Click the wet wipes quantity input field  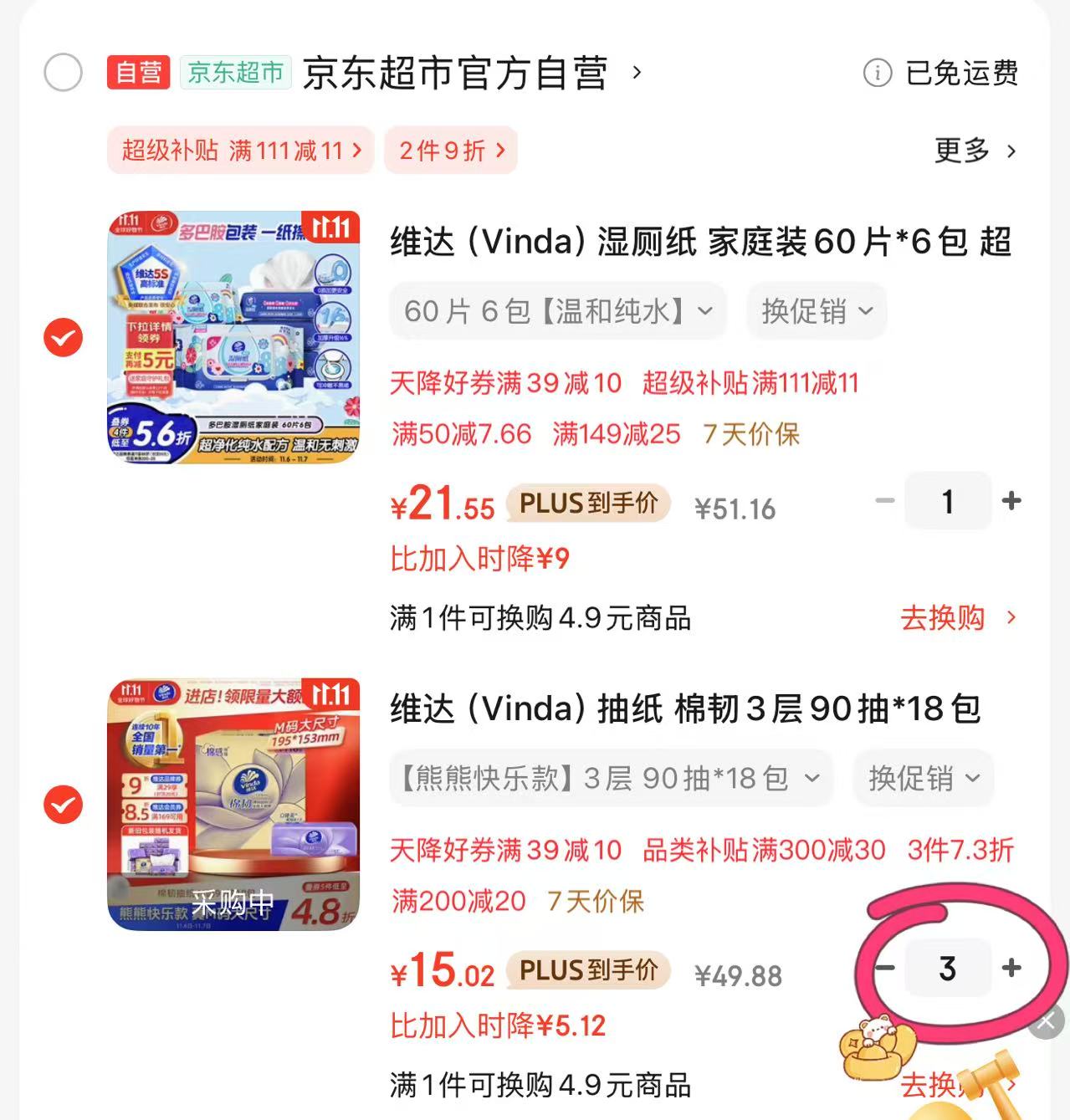point(948,501)
